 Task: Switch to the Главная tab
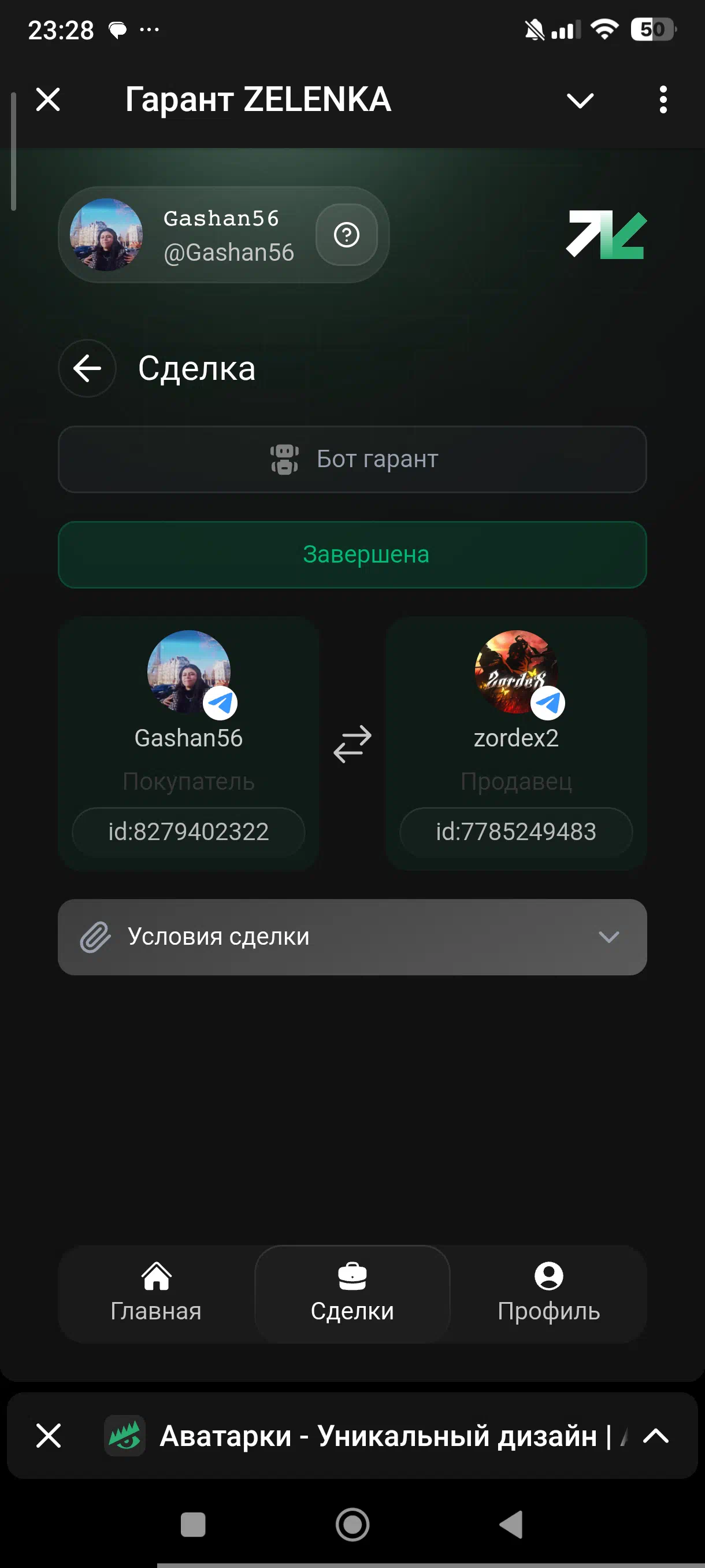(157, 1293)
